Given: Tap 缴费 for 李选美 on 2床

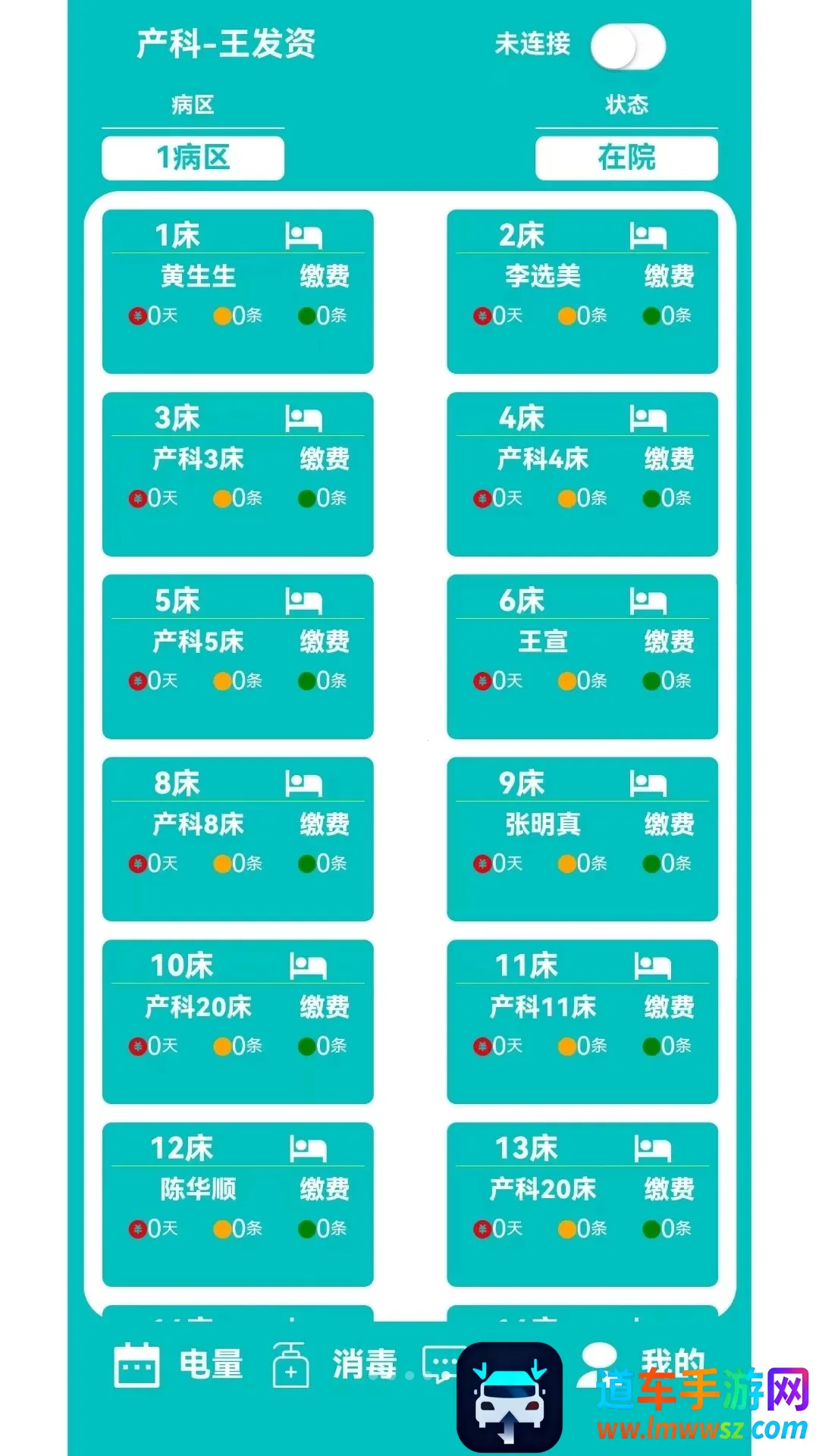Looking at the screenshot, I should pyautogui.click(x=669, y=276).
